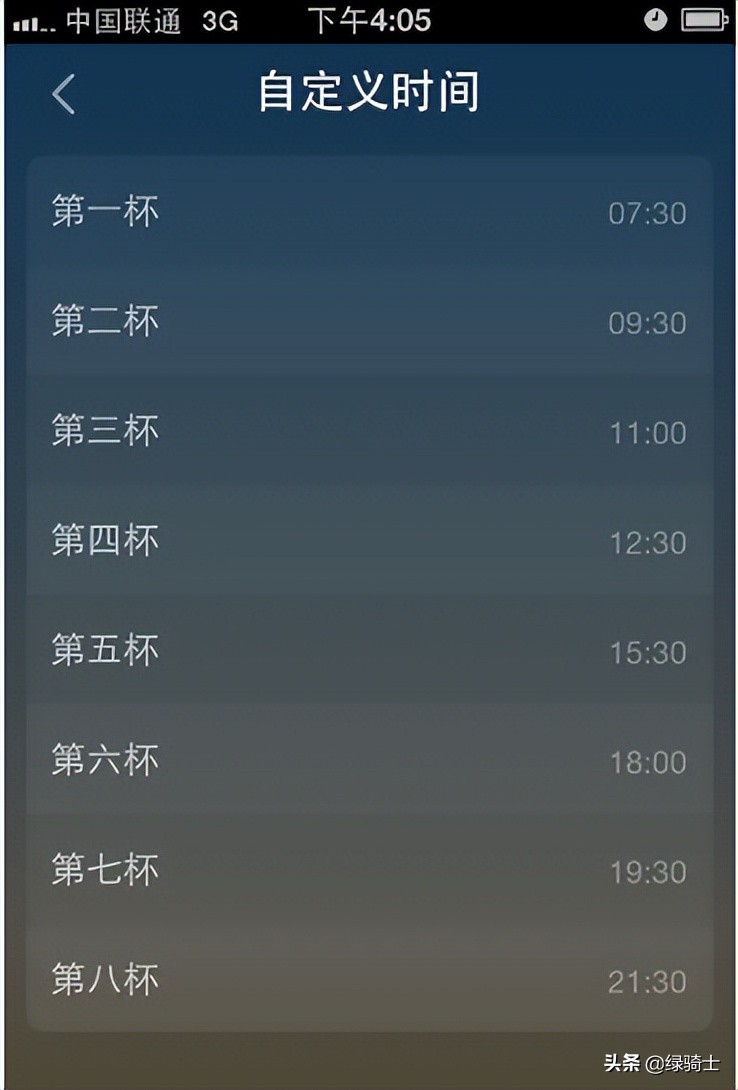Tap 第五杯 to adjust its reminder
The width and height of the screenshot is (738, 1090).
[369, 650]
